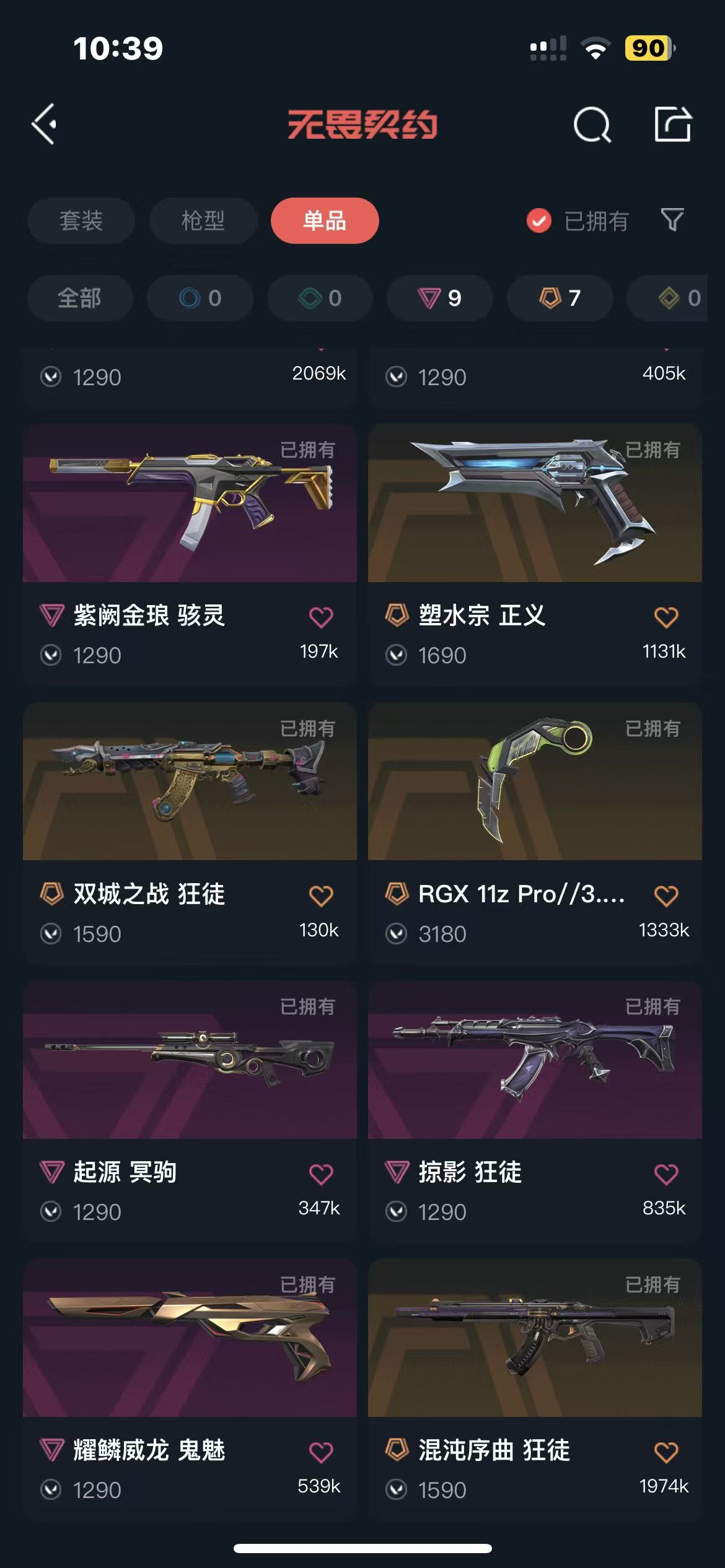
Task: Open the 耀鳞威龙 鬼魅 skin card
Action: point(190,1338)
